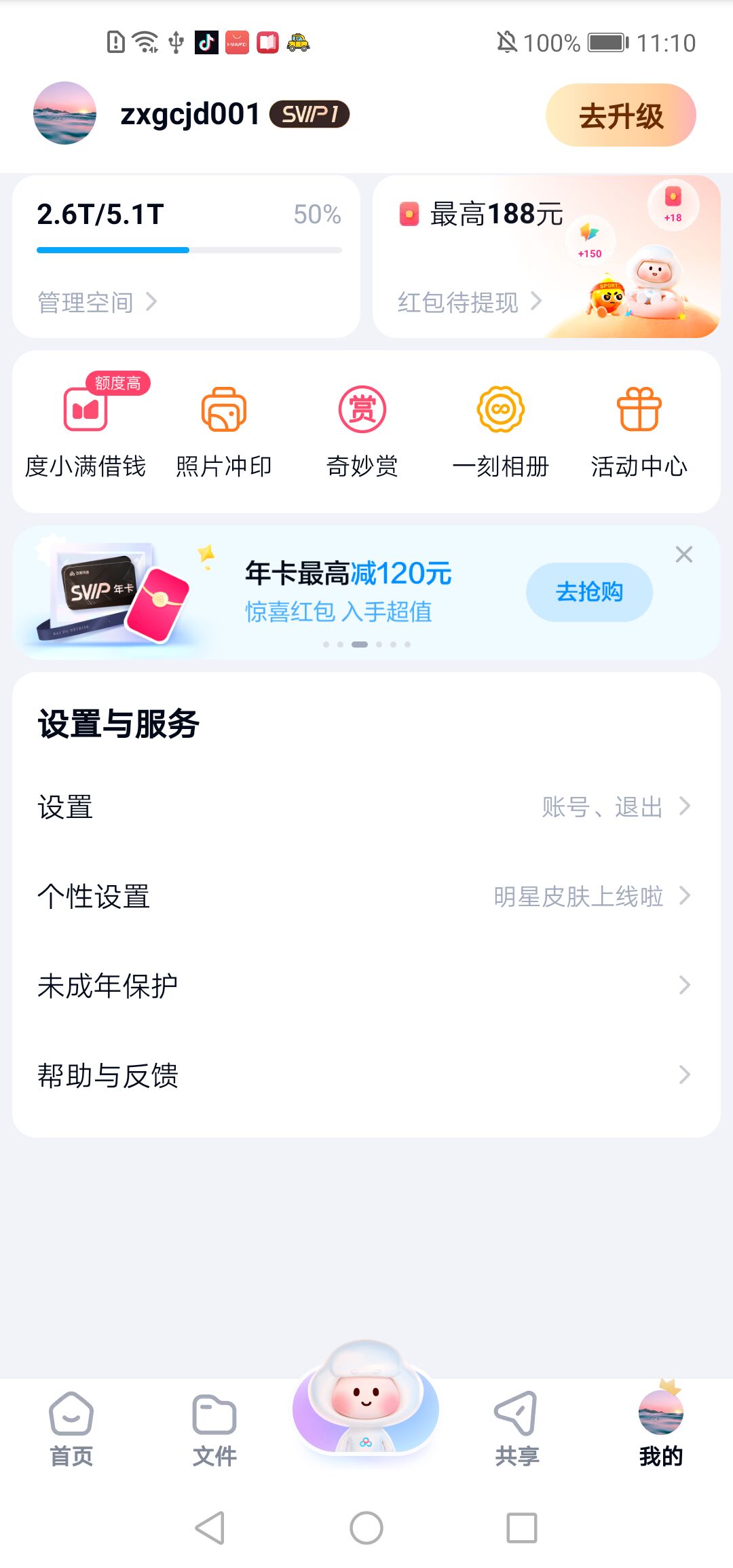Viewport: 733px width, 1568px height.
Task: Switch to the 文件 files tab
Action: (x=214, y=1428)
